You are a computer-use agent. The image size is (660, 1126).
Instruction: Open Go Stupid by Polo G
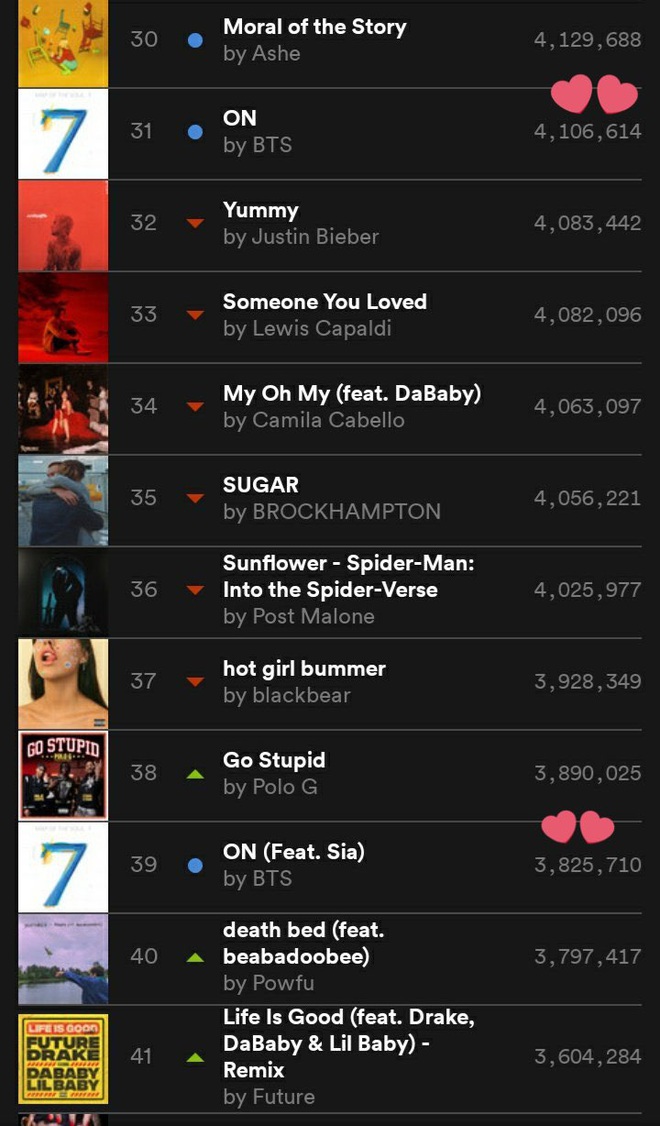(330, 776)
